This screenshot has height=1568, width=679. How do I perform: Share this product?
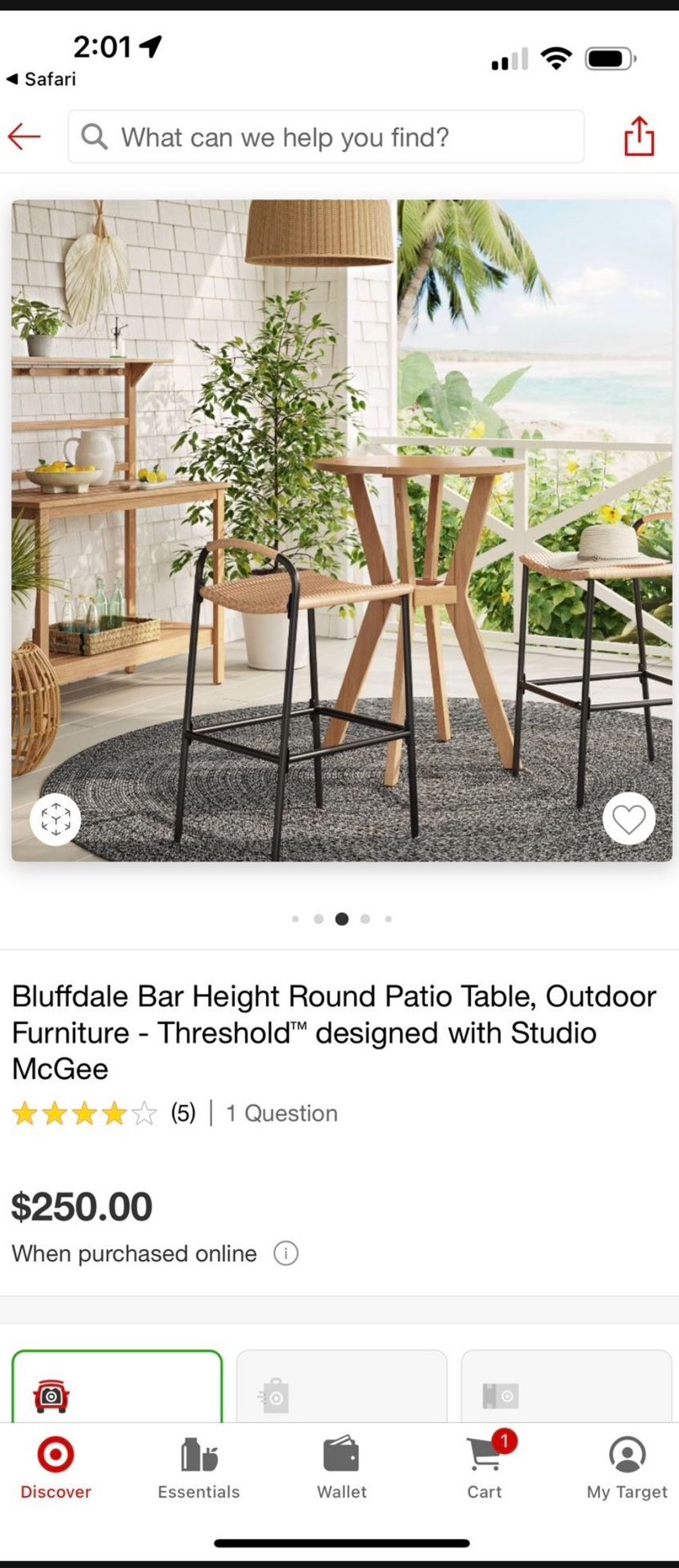[x=639, y=136]
